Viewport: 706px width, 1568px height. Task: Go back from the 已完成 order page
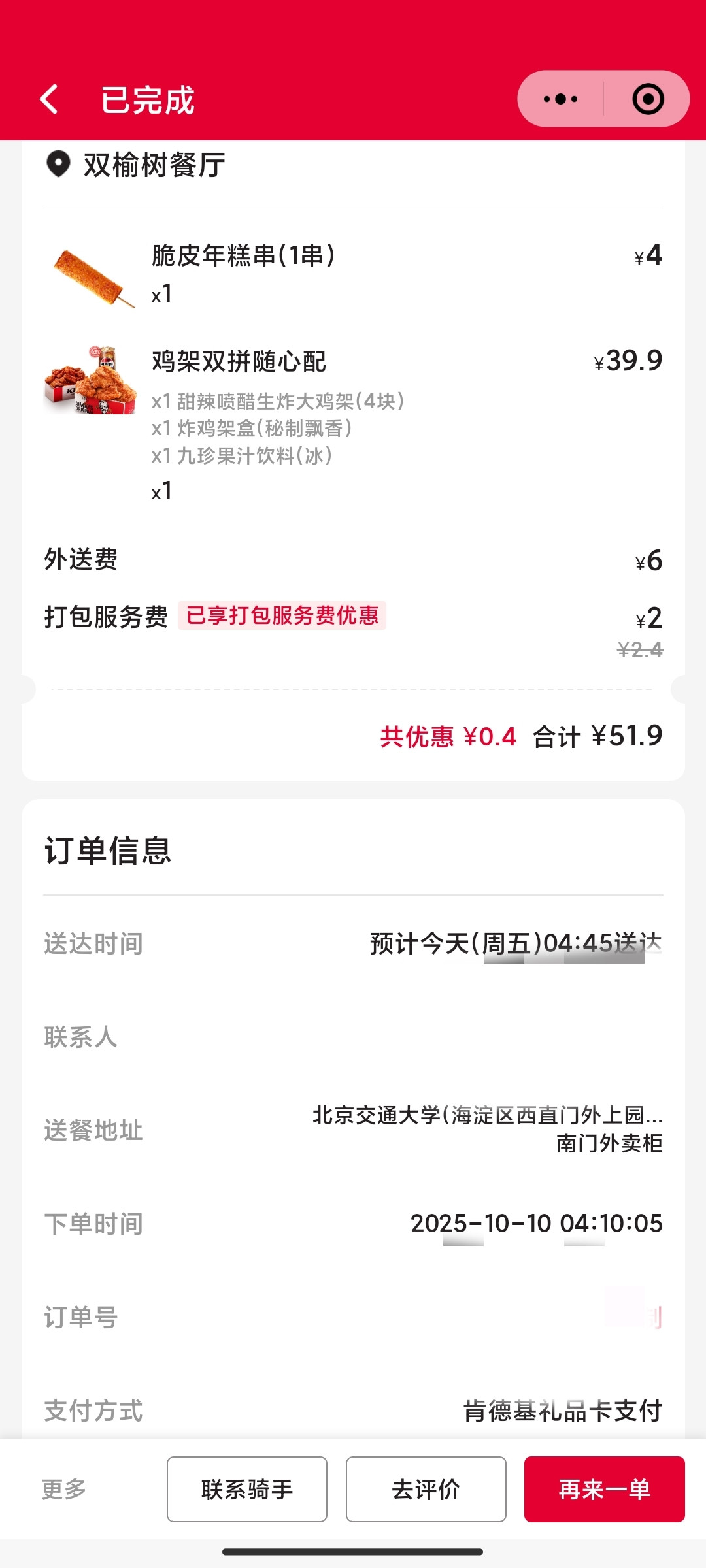click(50, 99)
